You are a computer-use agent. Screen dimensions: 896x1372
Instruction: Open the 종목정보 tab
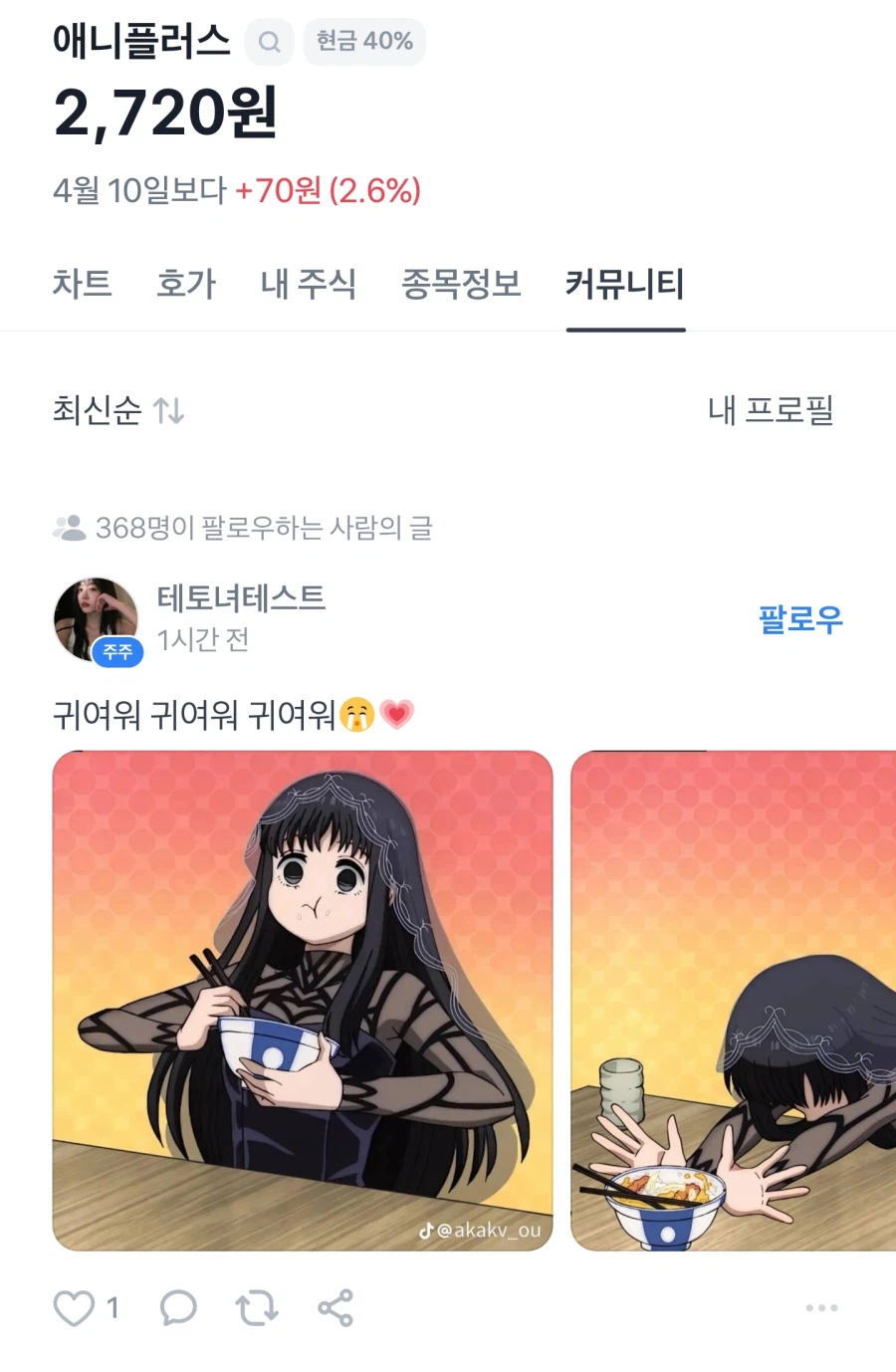pos(460,286)
